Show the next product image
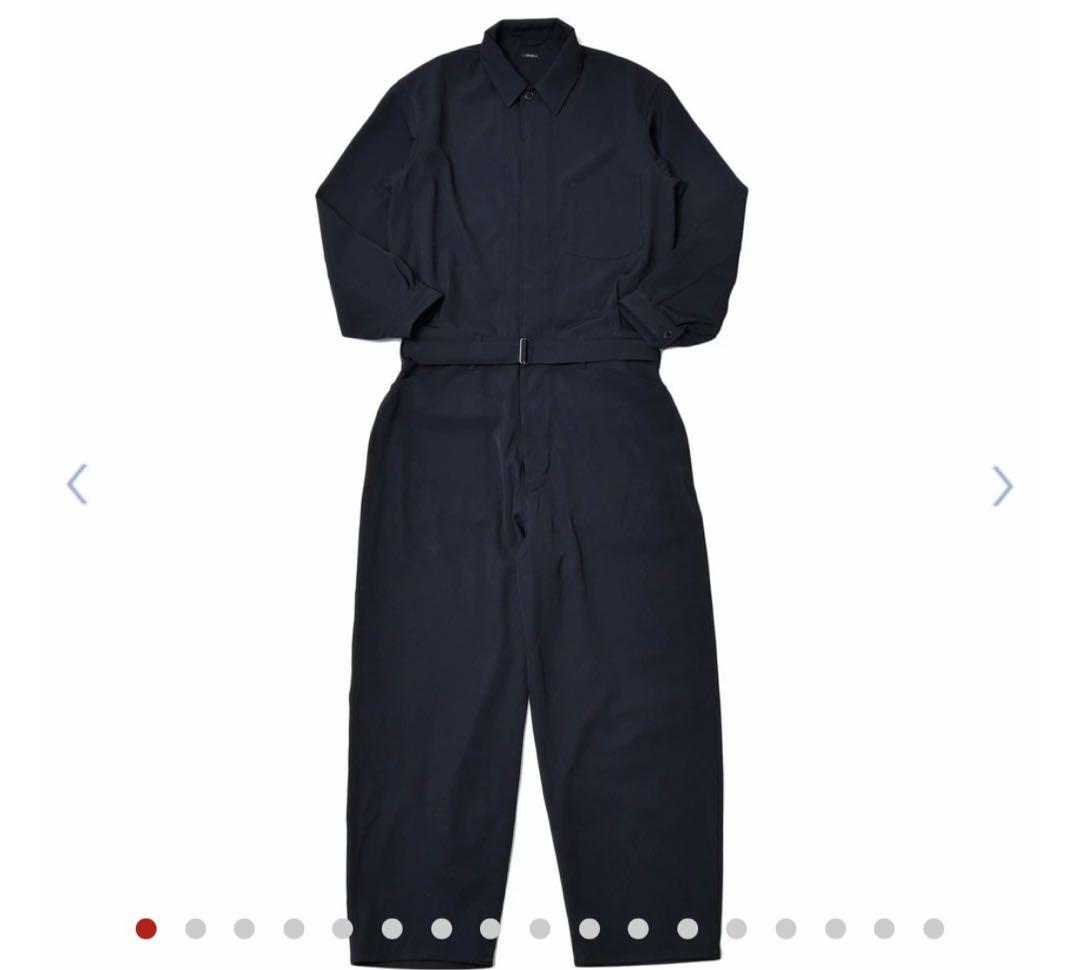This screenshot has height=970, width=1080. click(x=1002, y=486)
